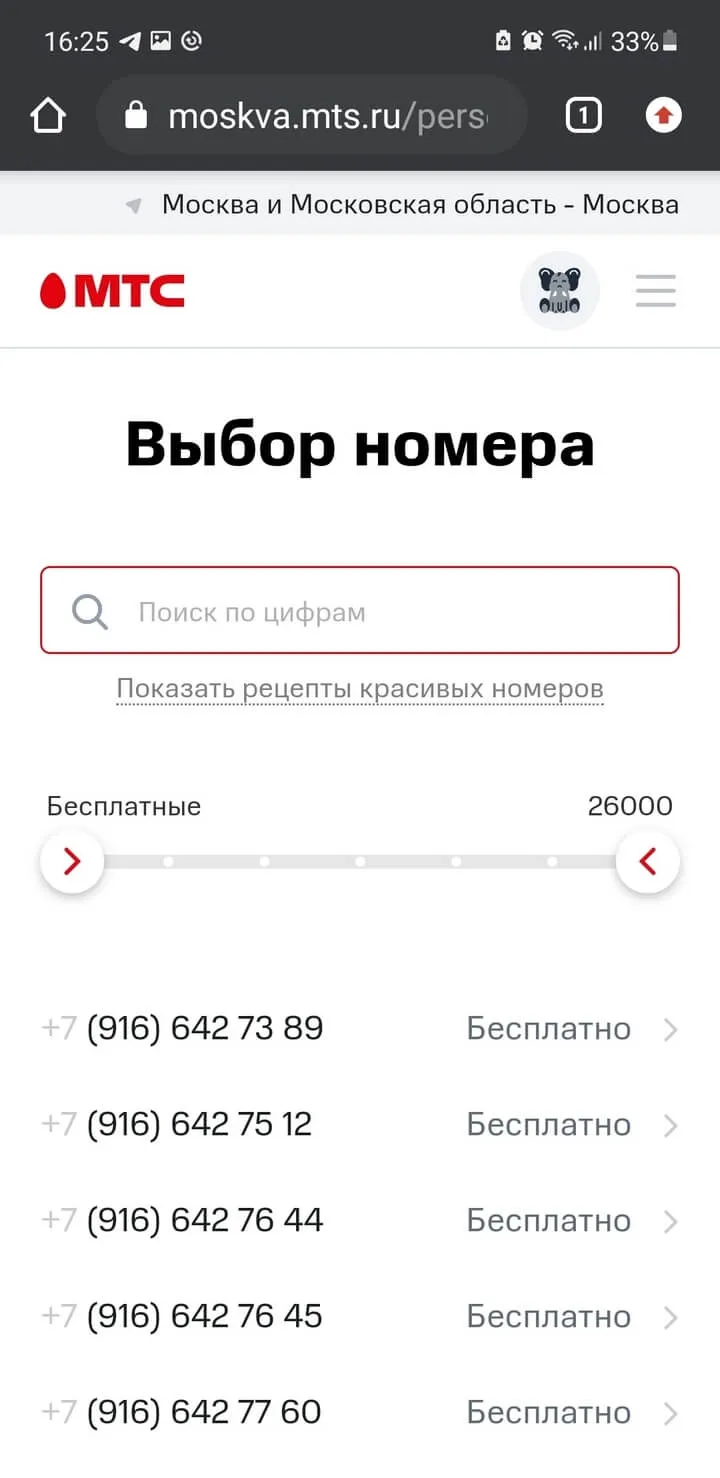720x1478 pixels.
Task: Open browser update menu icon
Action: [x=662, y=117]
